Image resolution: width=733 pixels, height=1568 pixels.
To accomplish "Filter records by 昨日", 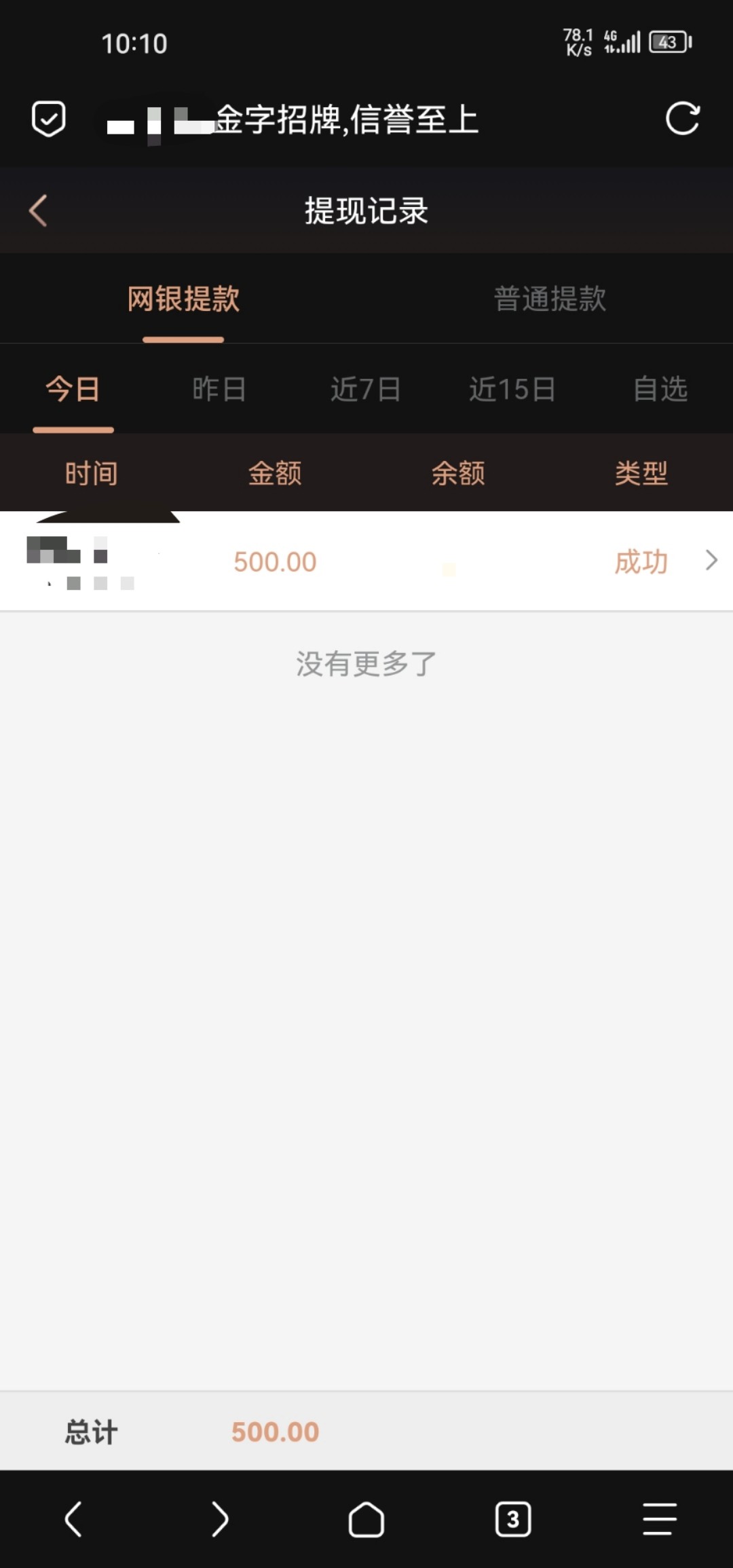I will click(x=219, y=390).
